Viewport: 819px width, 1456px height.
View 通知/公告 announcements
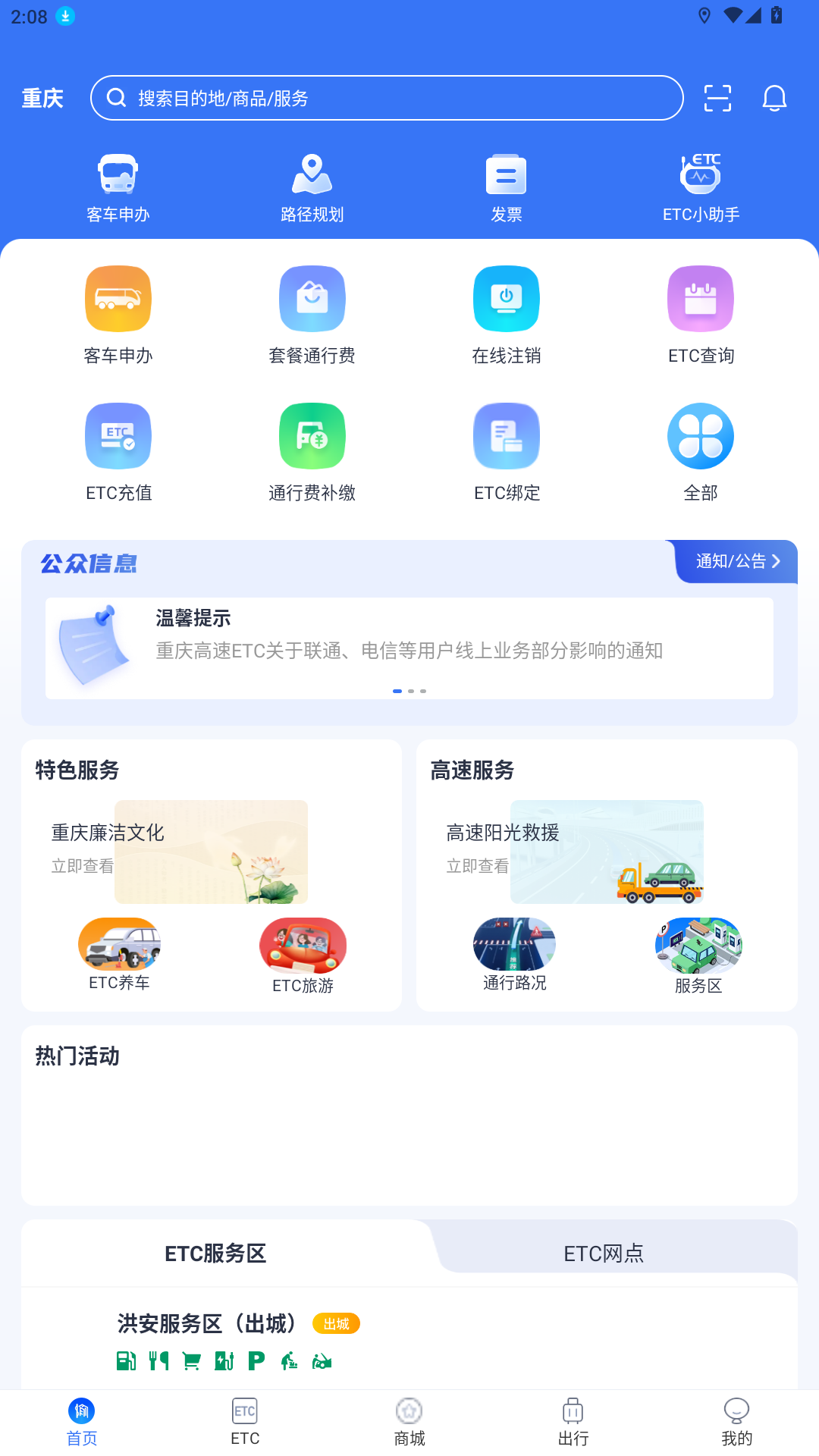(737, 562)
